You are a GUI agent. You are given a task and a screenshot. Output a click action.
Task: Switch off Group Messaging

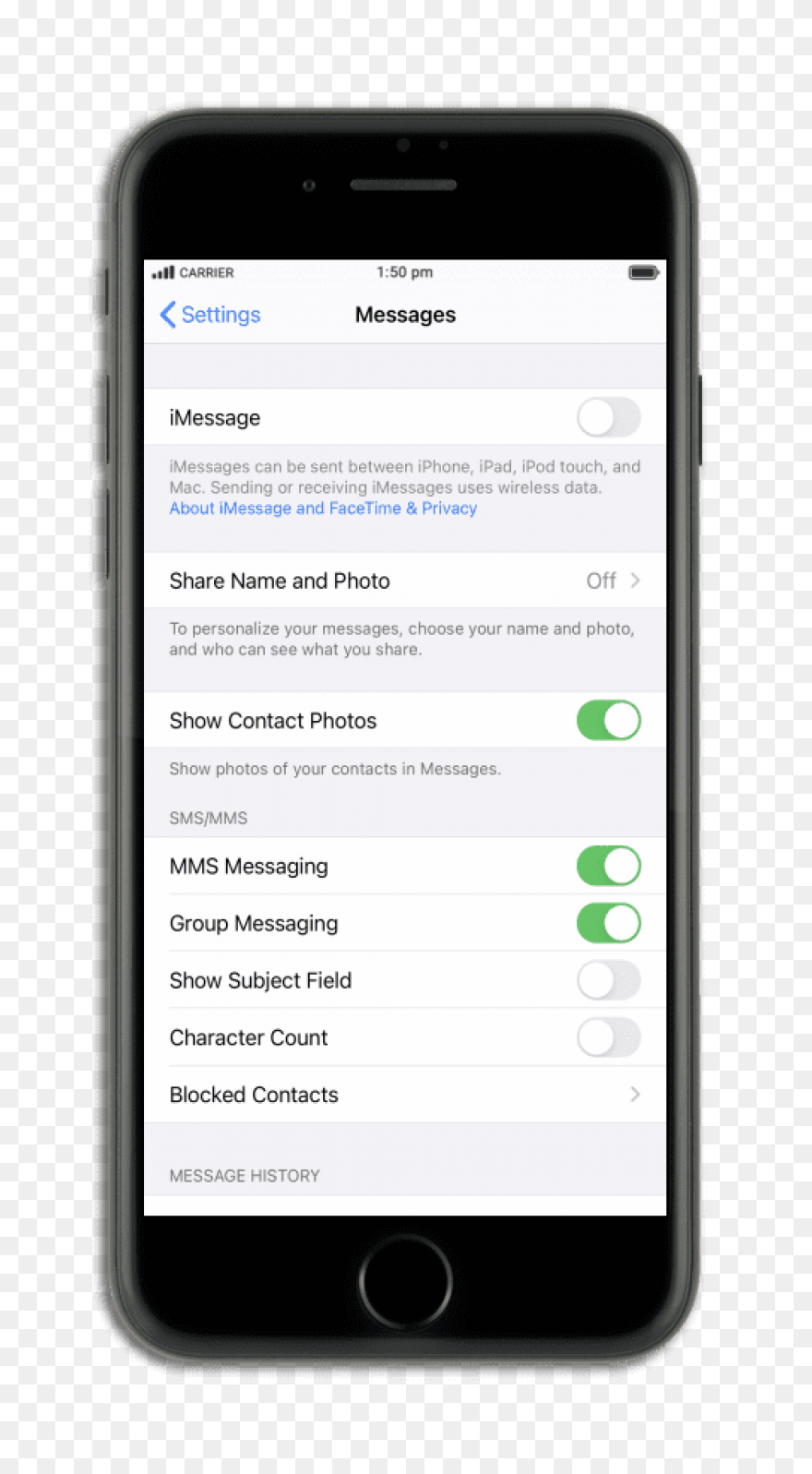[608, 924]
